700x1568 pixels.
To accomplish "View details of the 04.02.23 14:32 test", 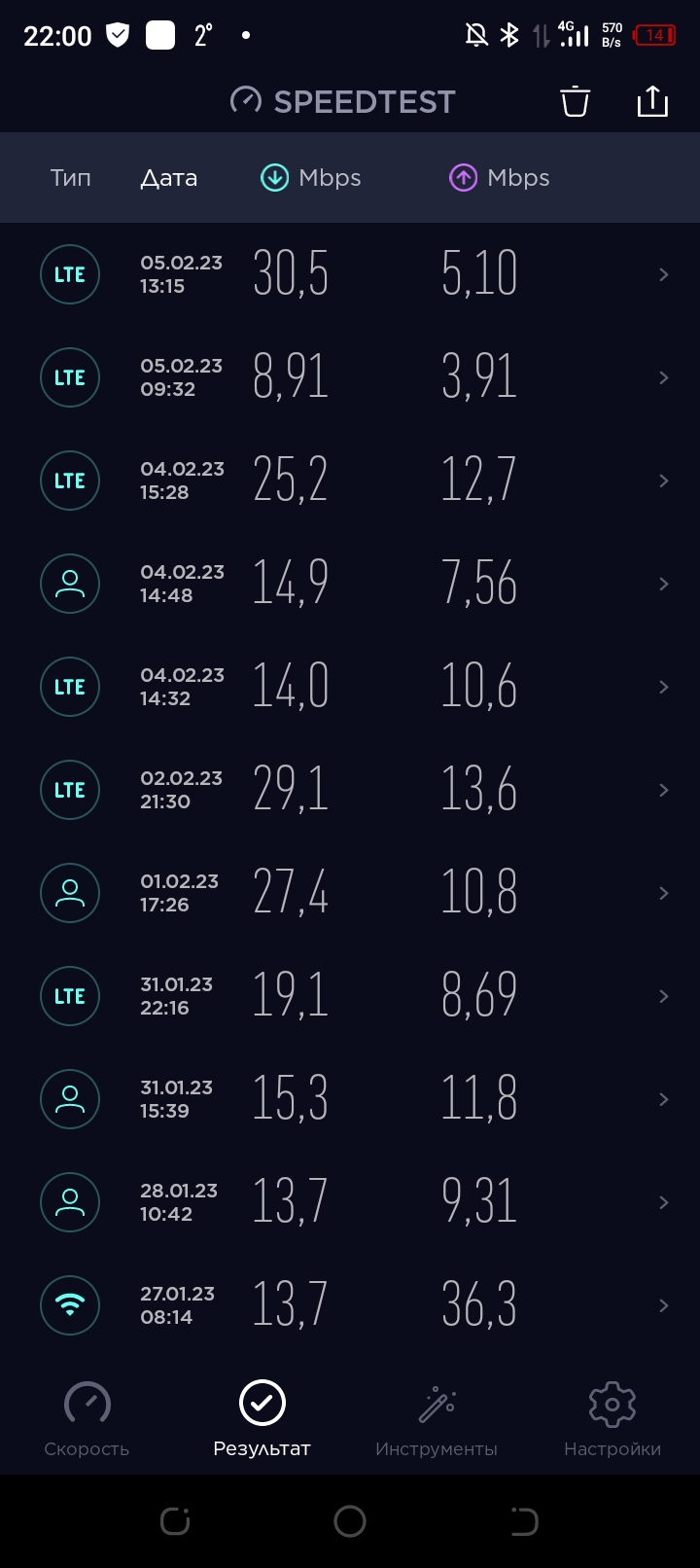I will (350, 687).
